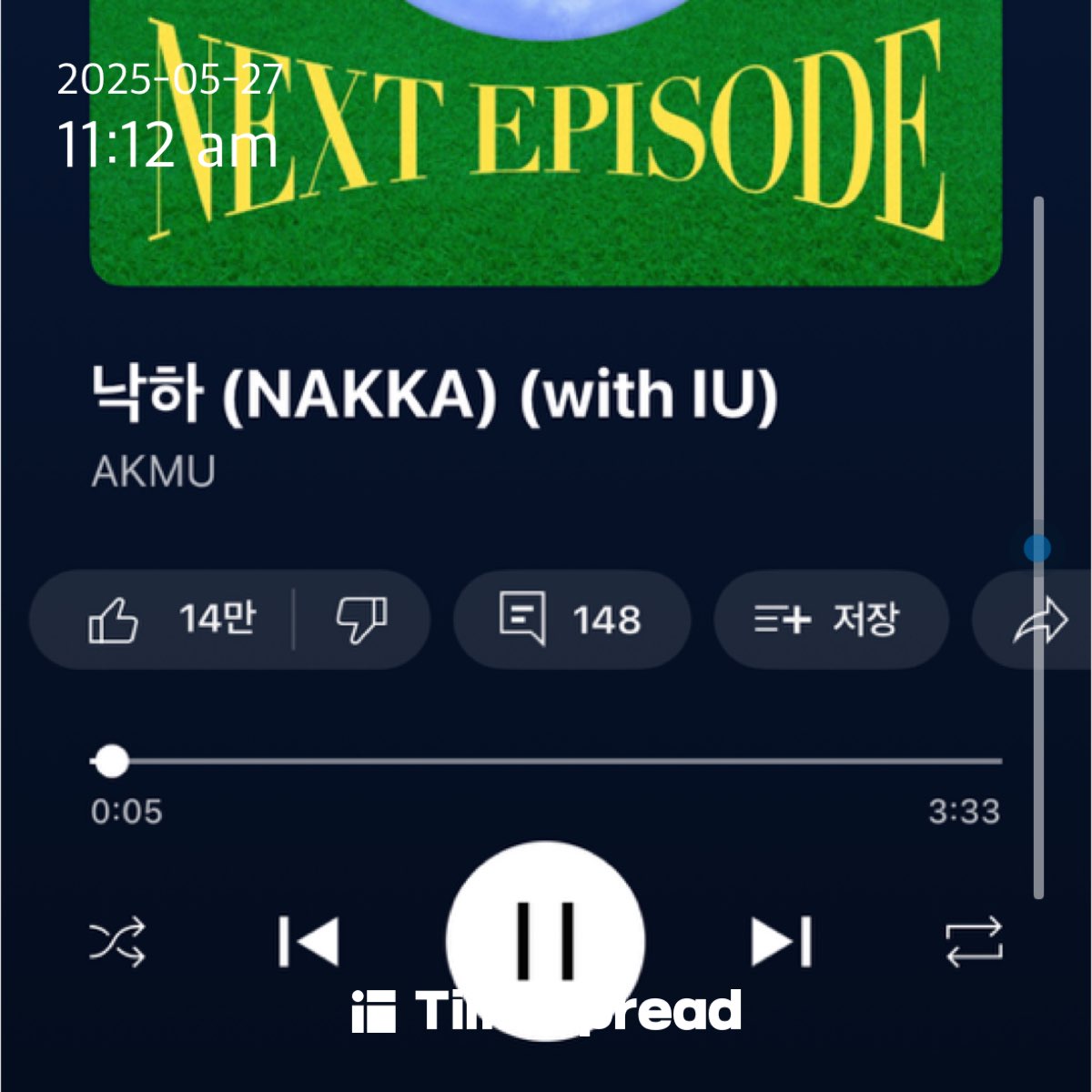The height and width of the screenshot is (1092, 1092).
Task: Toggle repeat mode
Action: pos(974,942)
